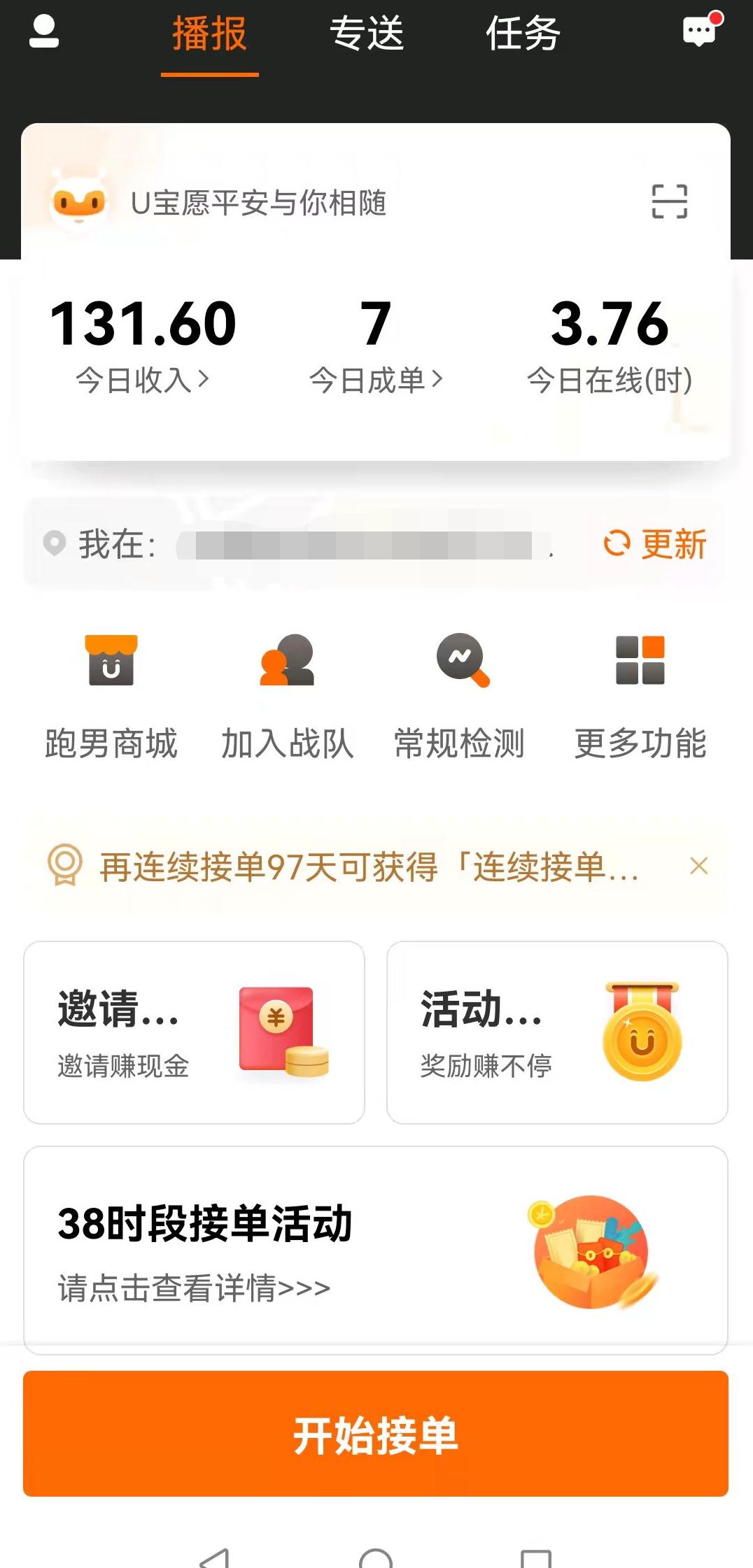Switch to the 专送 tab
The width and height of the screenshot is (753, 1568).
[367, 34]
